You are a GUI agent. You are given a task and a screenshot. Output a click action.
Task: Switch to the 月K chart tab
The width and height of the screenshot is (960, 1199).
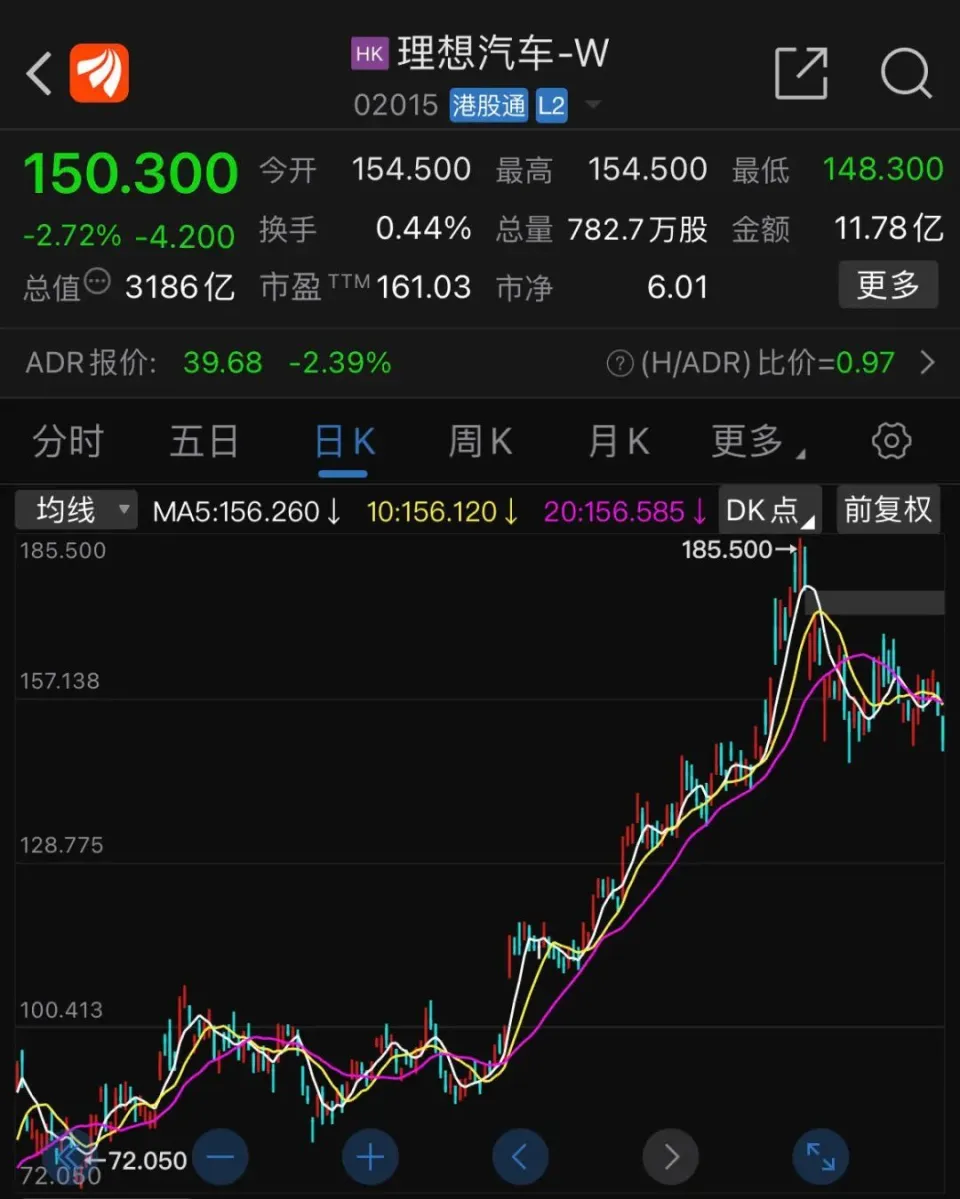pos(618,441)
